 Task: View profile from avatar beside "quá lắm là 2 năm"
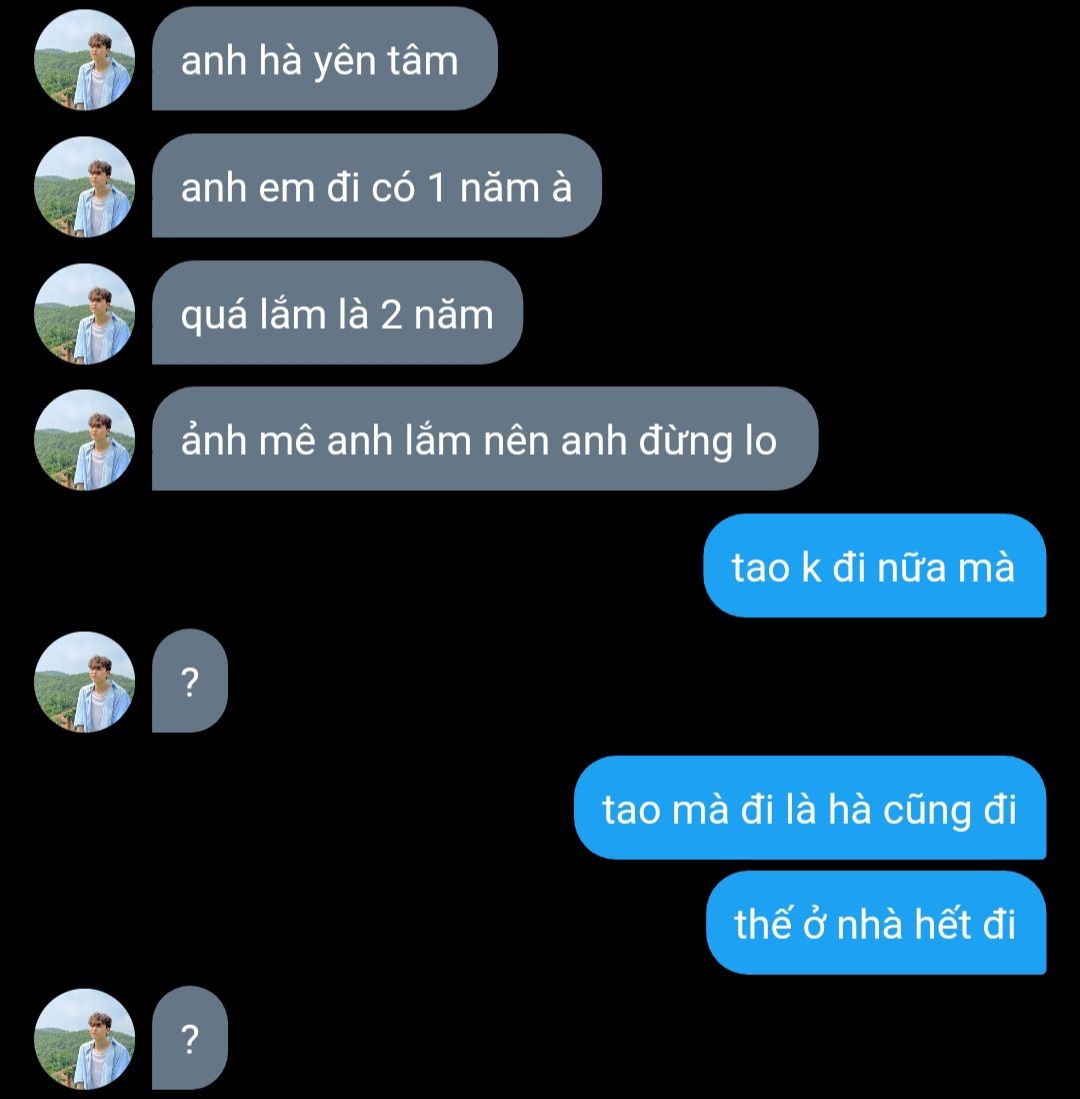[x=84, y=314]
